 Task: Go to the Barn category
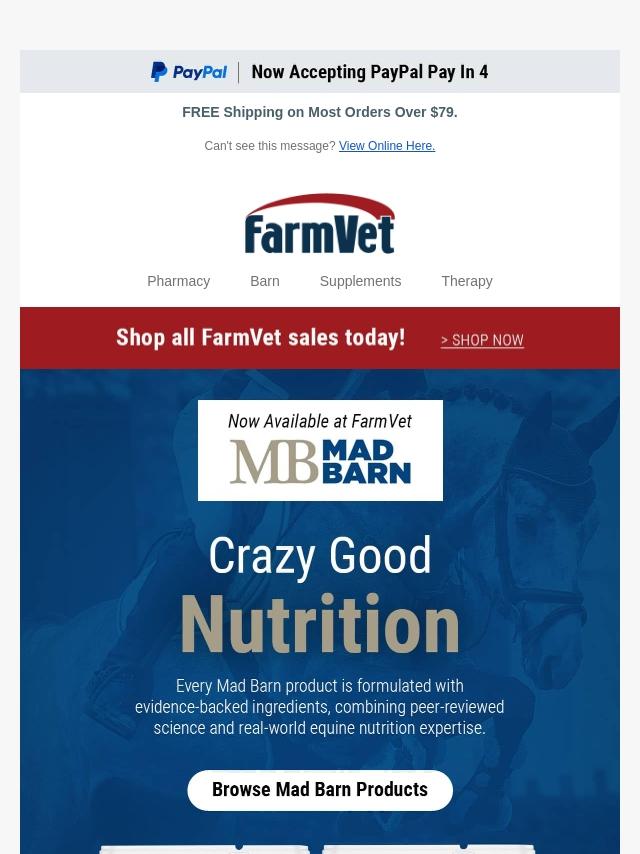pos(265,281)
